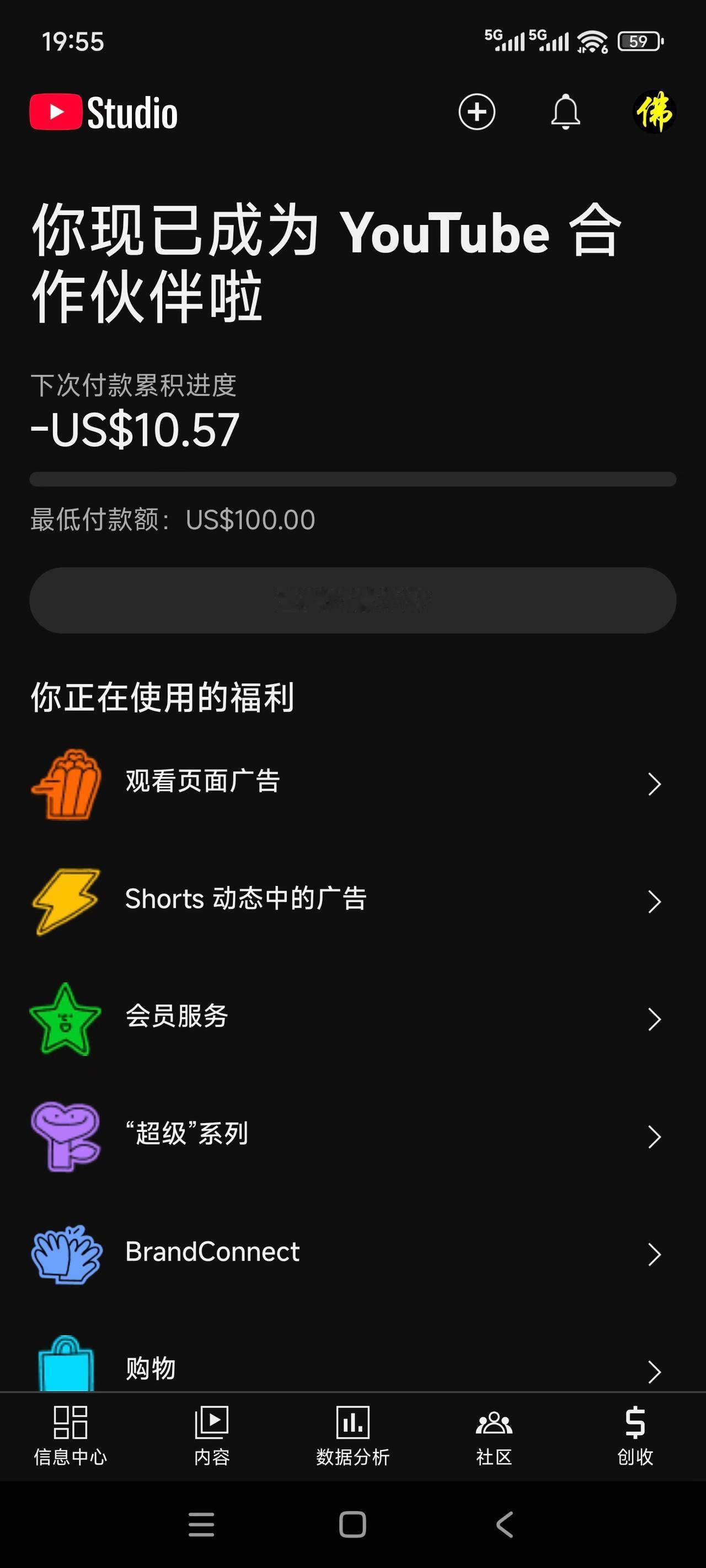Open the YouTube Studio create button
This screenshot has width=706, height=1568.
[x=477, y=113]
